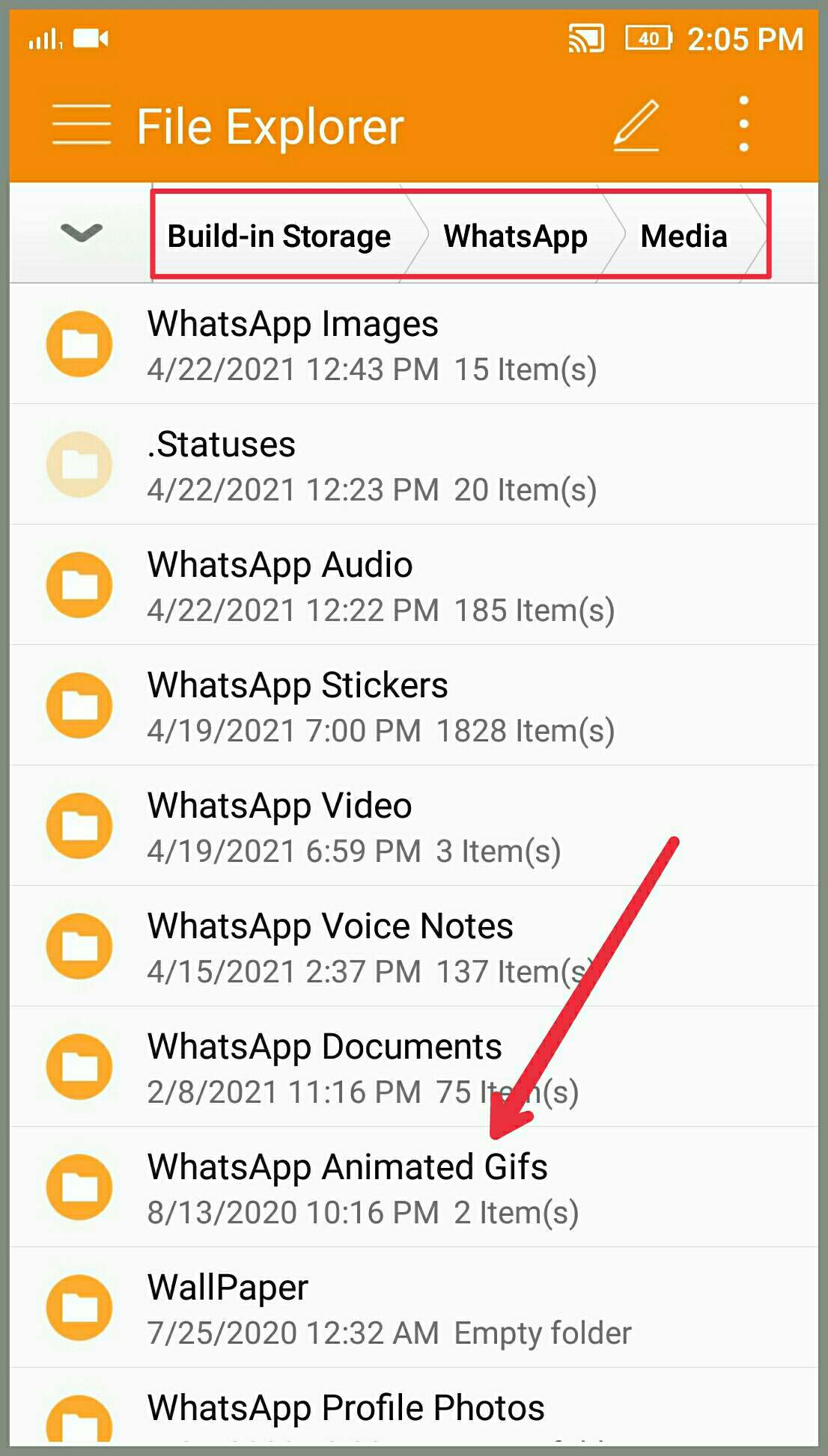Tap the faded .Statuses folder icon
This screenshot has width=828, height=1456.
79,465
